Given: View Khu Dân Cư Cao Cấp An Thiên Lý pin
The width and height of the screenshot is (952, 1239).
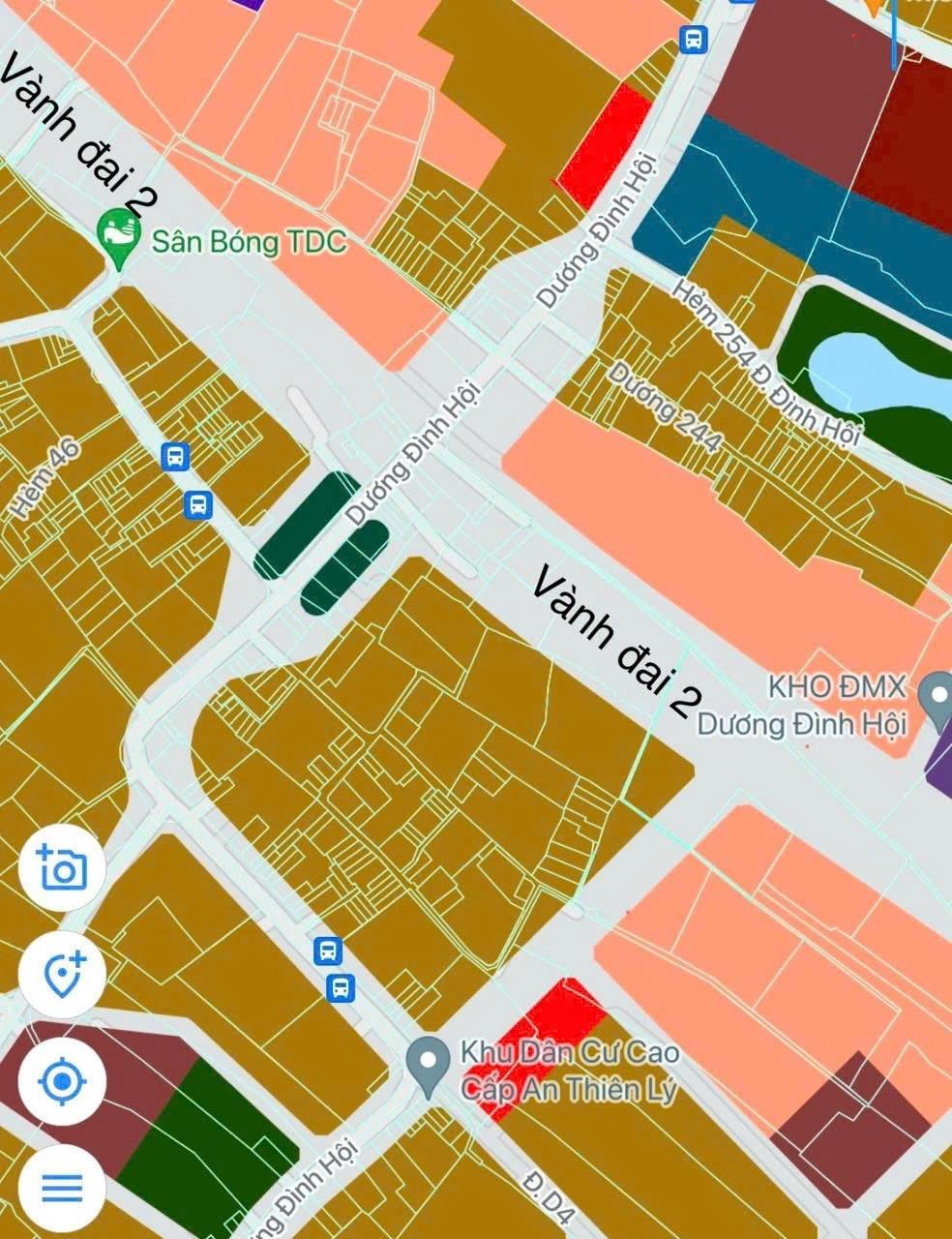Looking at the screenshot, I should click(426, 1064).
